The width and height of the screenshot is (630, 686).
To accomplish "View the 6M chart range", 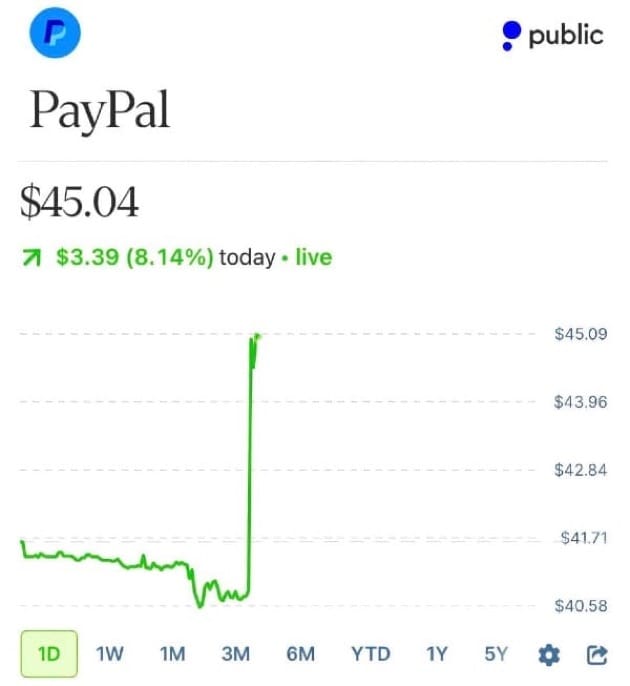I will click(300, 655).
